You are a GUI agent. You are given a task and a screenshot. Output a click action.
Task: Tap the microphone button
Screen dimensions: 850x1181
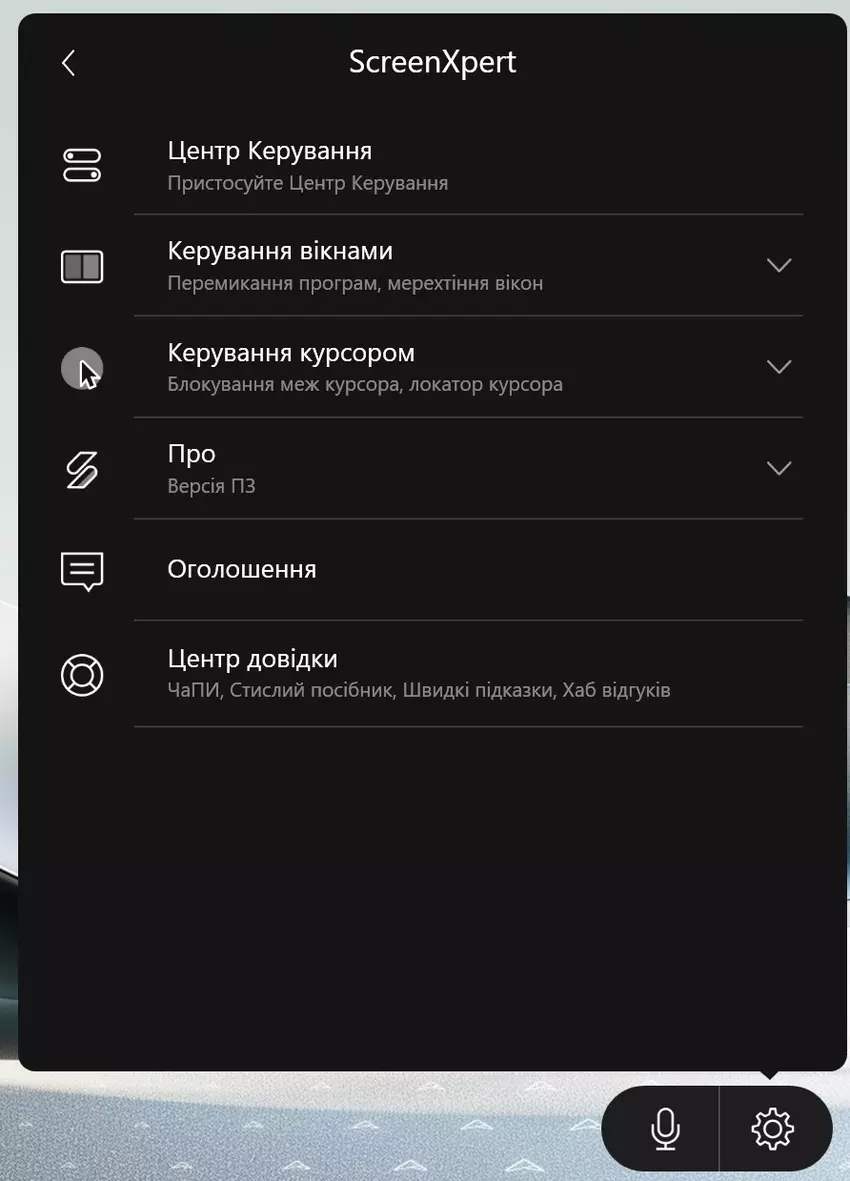[x=664, y=1128]
